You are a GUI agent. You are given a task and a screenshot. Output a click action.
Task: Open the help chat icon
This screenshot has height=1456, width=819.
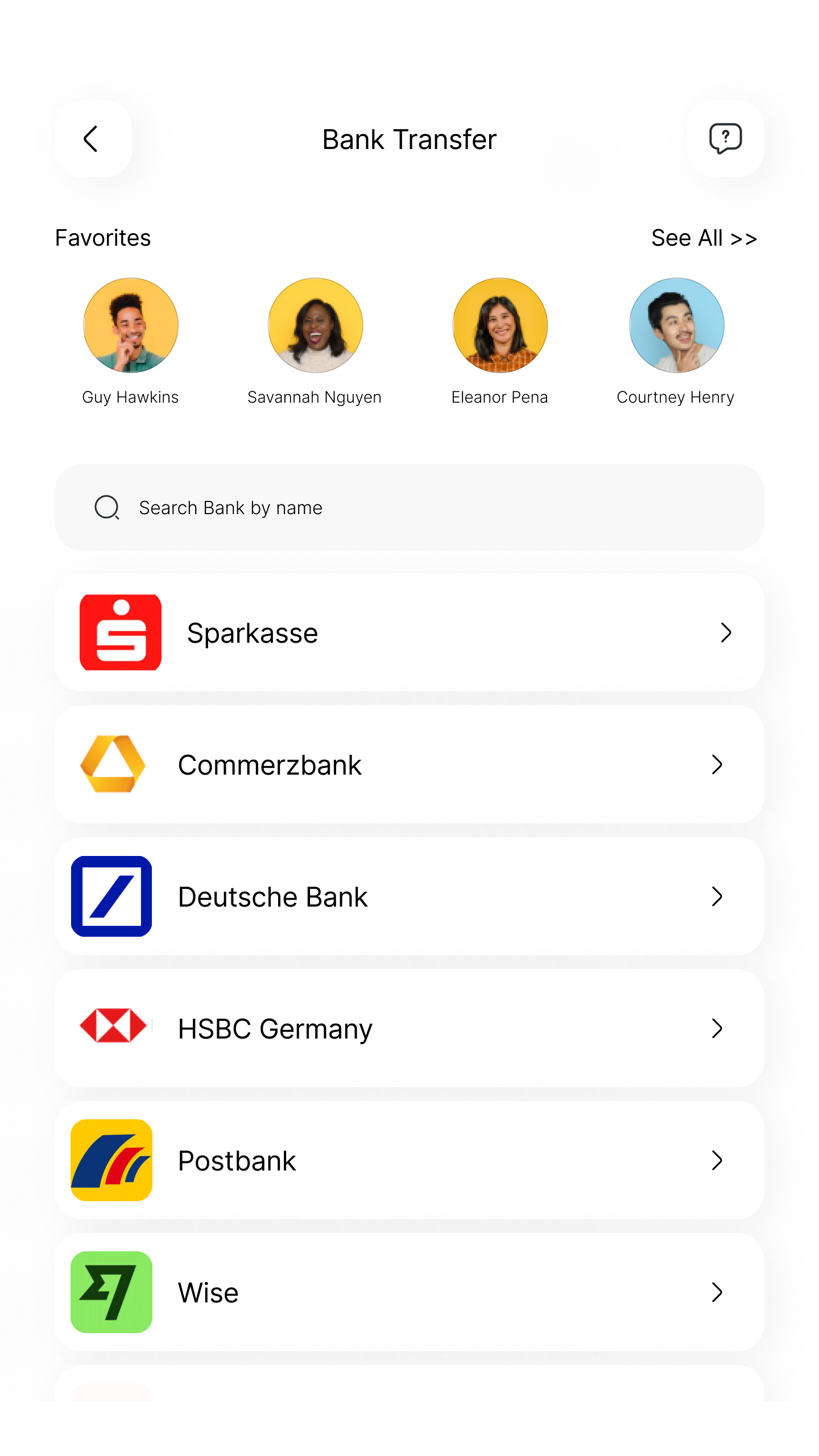pyautogui.click(x=725, y=139)
